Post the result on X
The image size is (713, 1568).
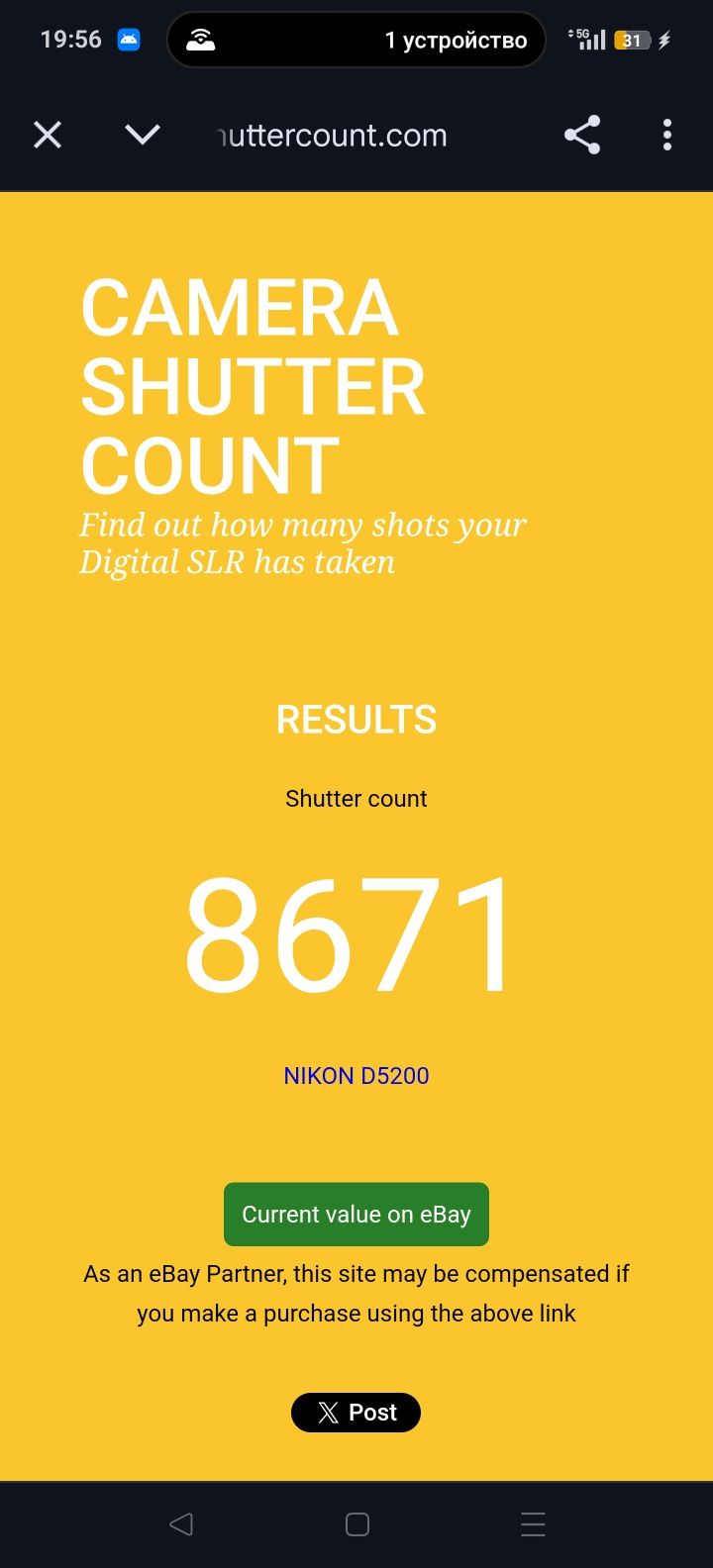coord(356,1413)
